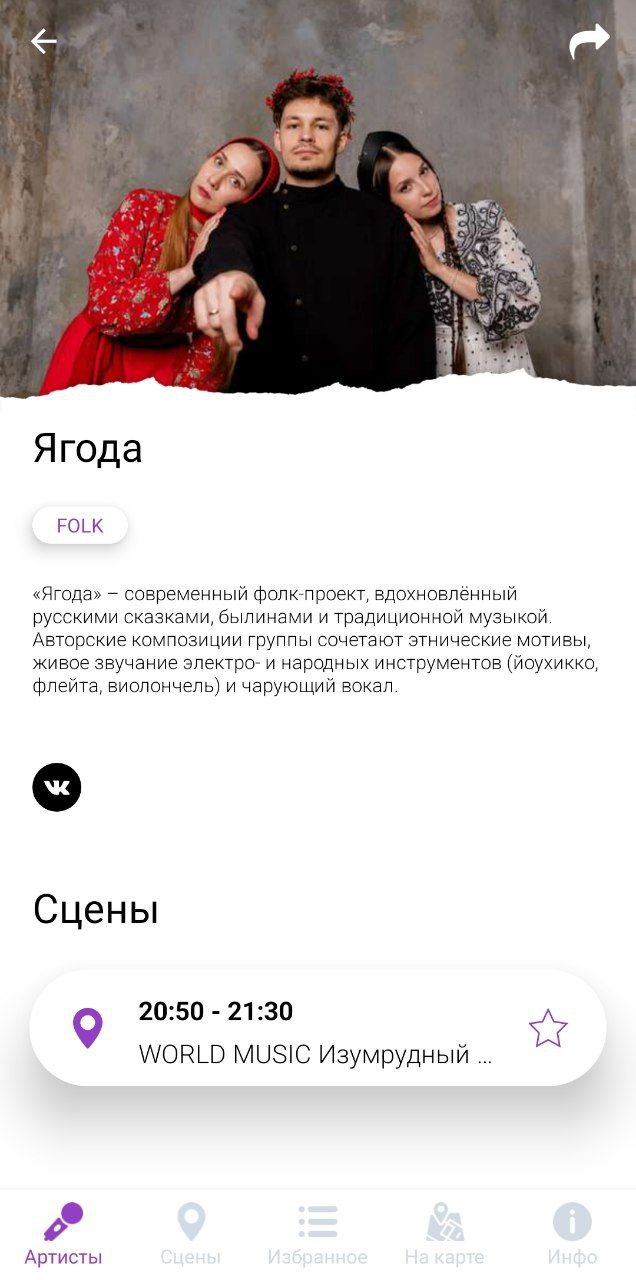Screen dimensions: 636x1280
Task: Share the Ягода artist page
Action: click(x=589, y=41)
